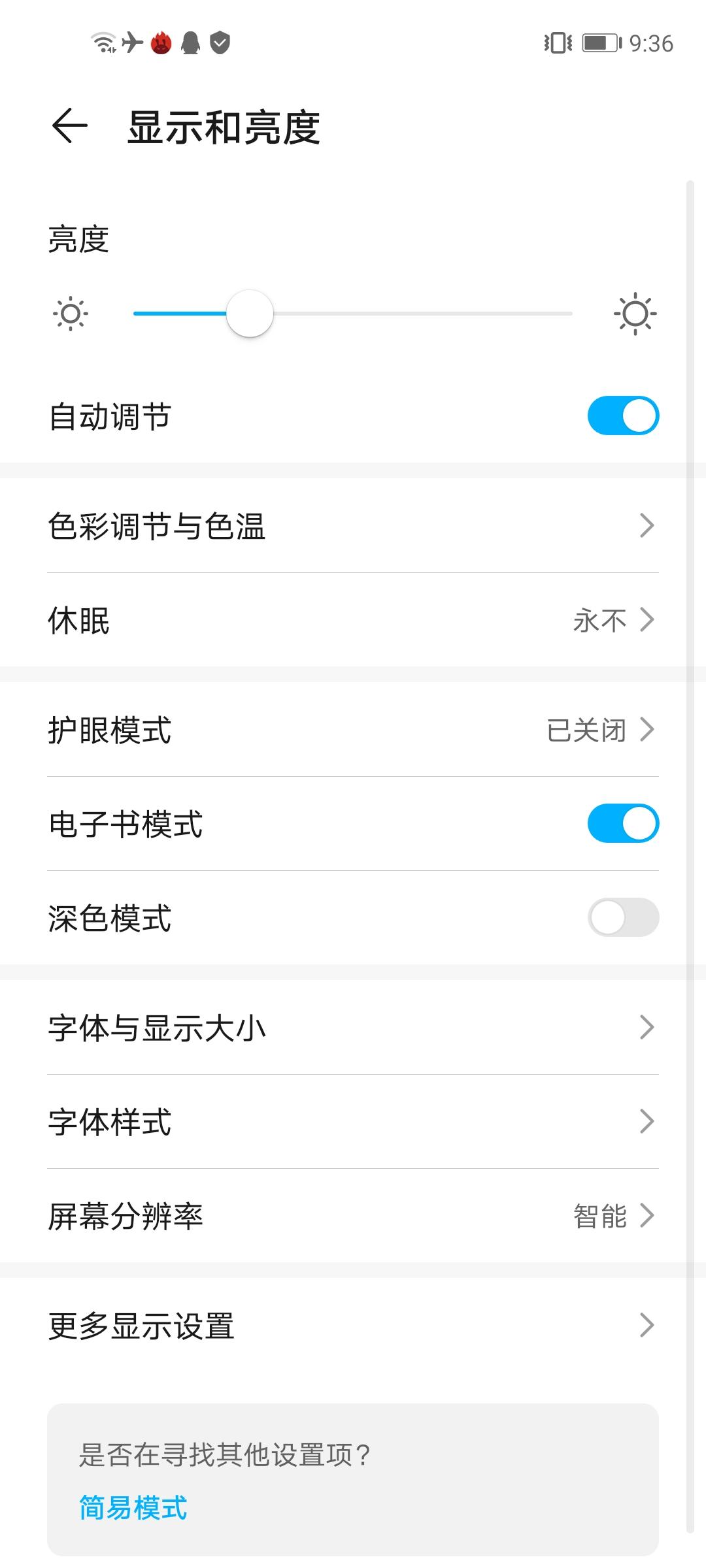Open the 屏幕分辨率 options

point(353,1217)
